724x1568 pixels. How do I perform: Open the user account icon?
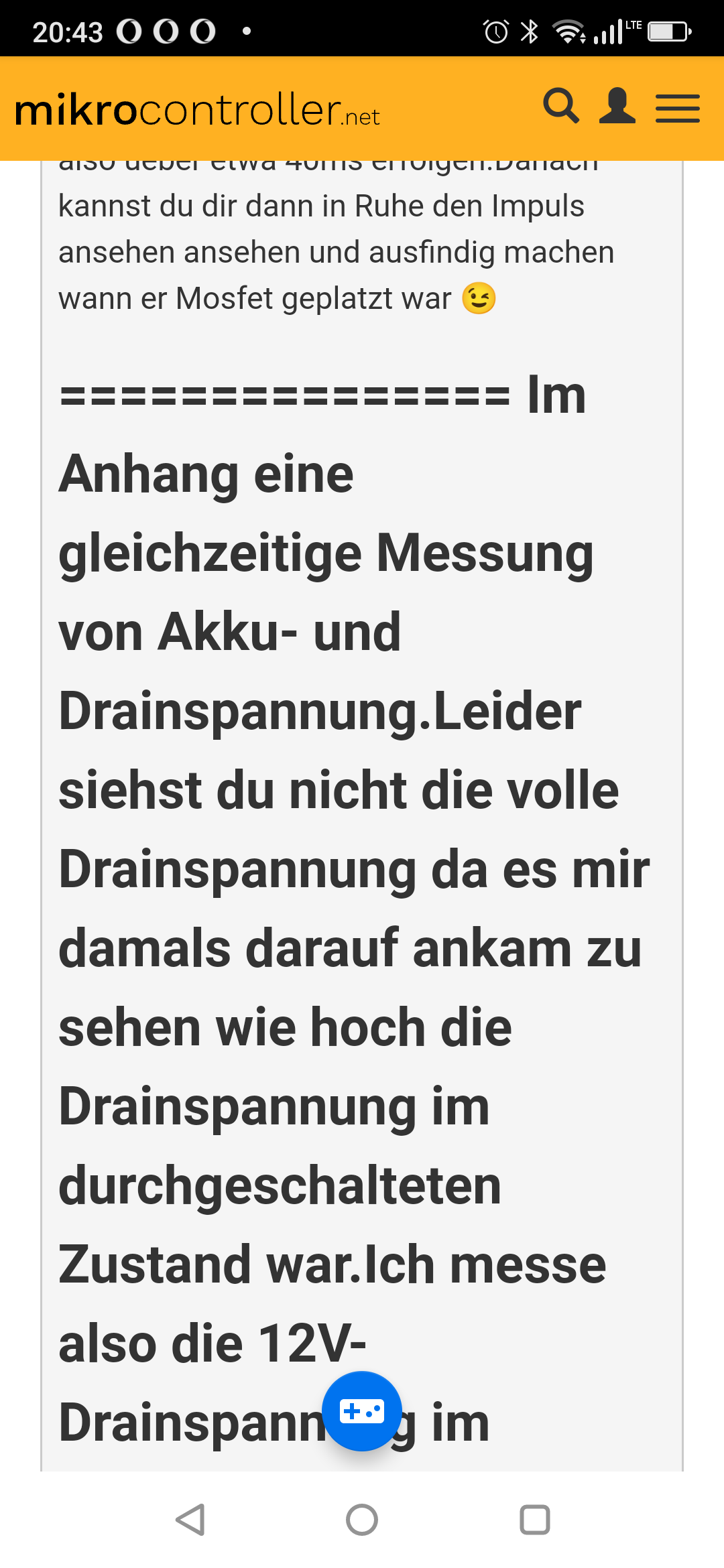[617, 106]
